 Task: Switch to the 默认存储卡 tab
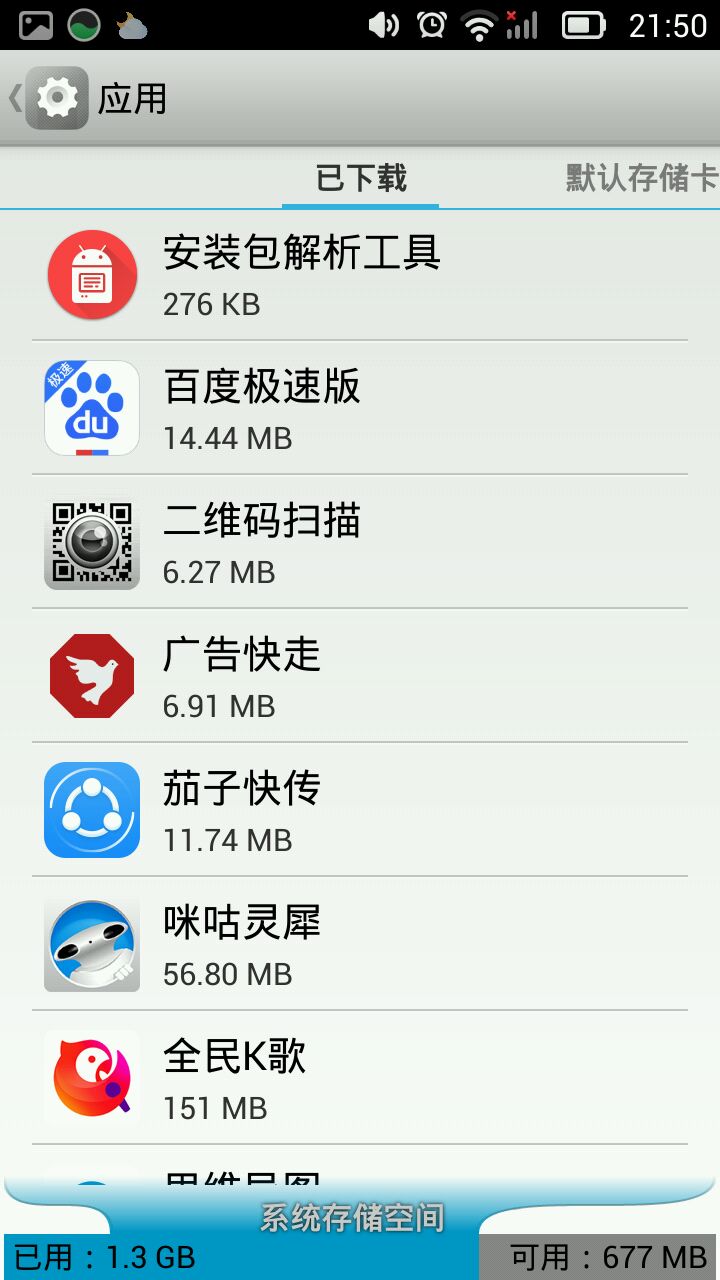tap(642, 179)
